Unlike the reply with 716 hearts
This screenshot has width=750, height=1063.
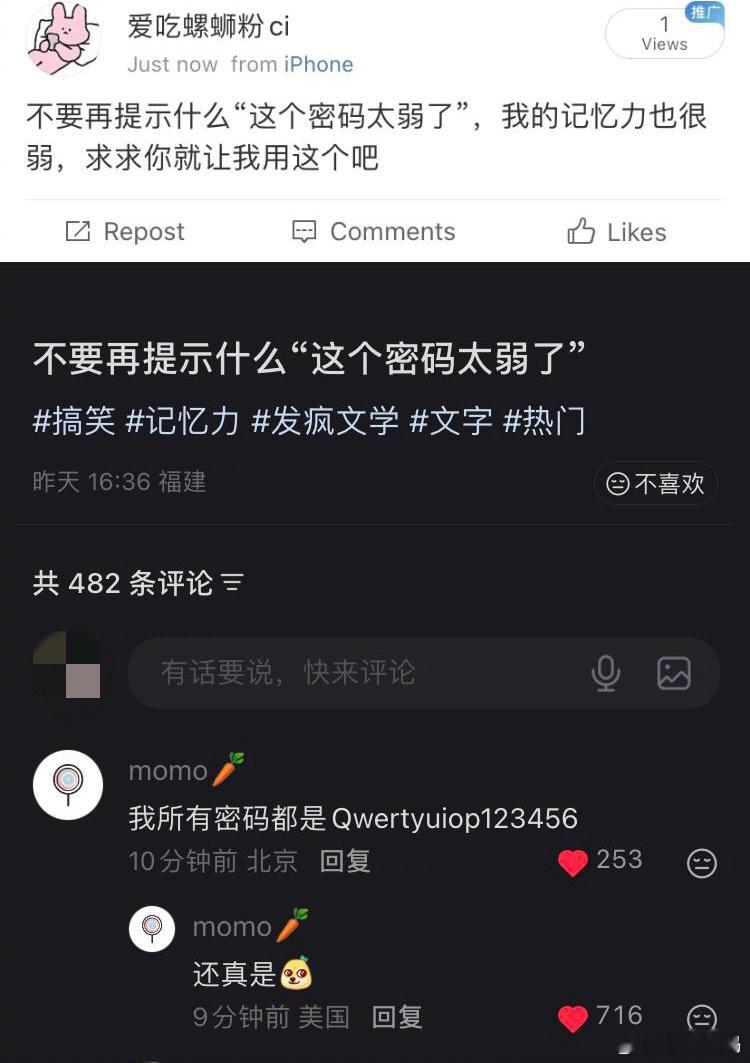click(x=574, y=1017)
